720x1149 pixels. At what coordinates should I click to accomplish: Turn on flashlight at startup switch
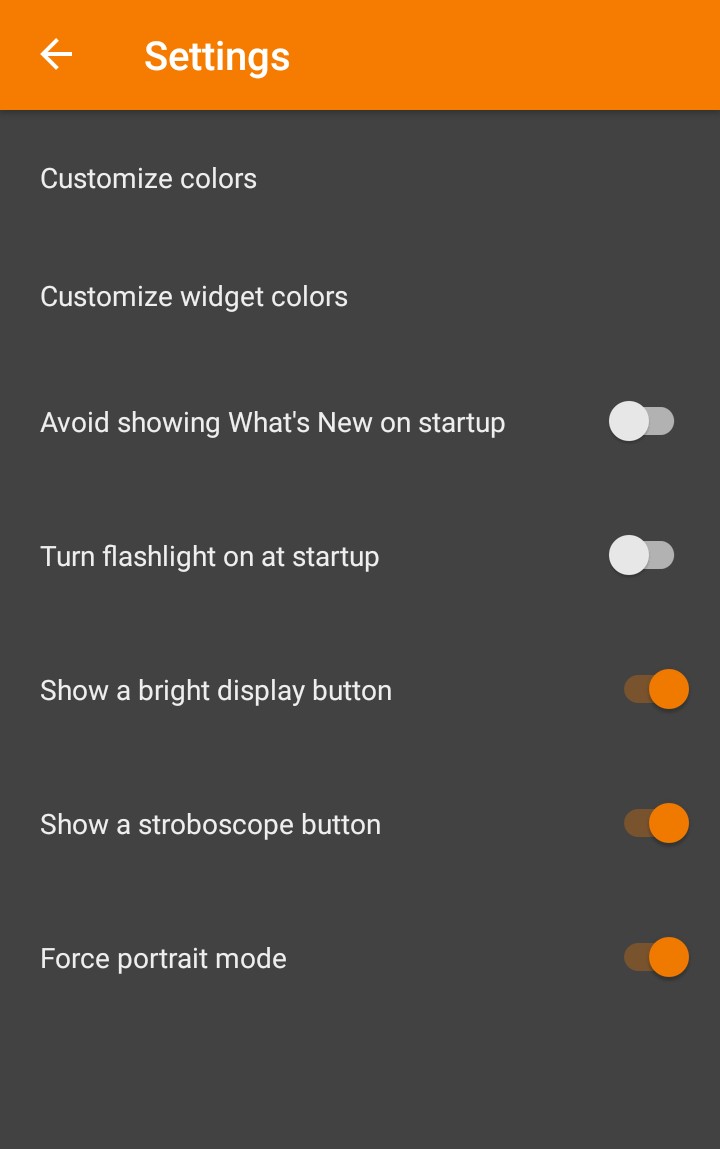tap(642, 556)
